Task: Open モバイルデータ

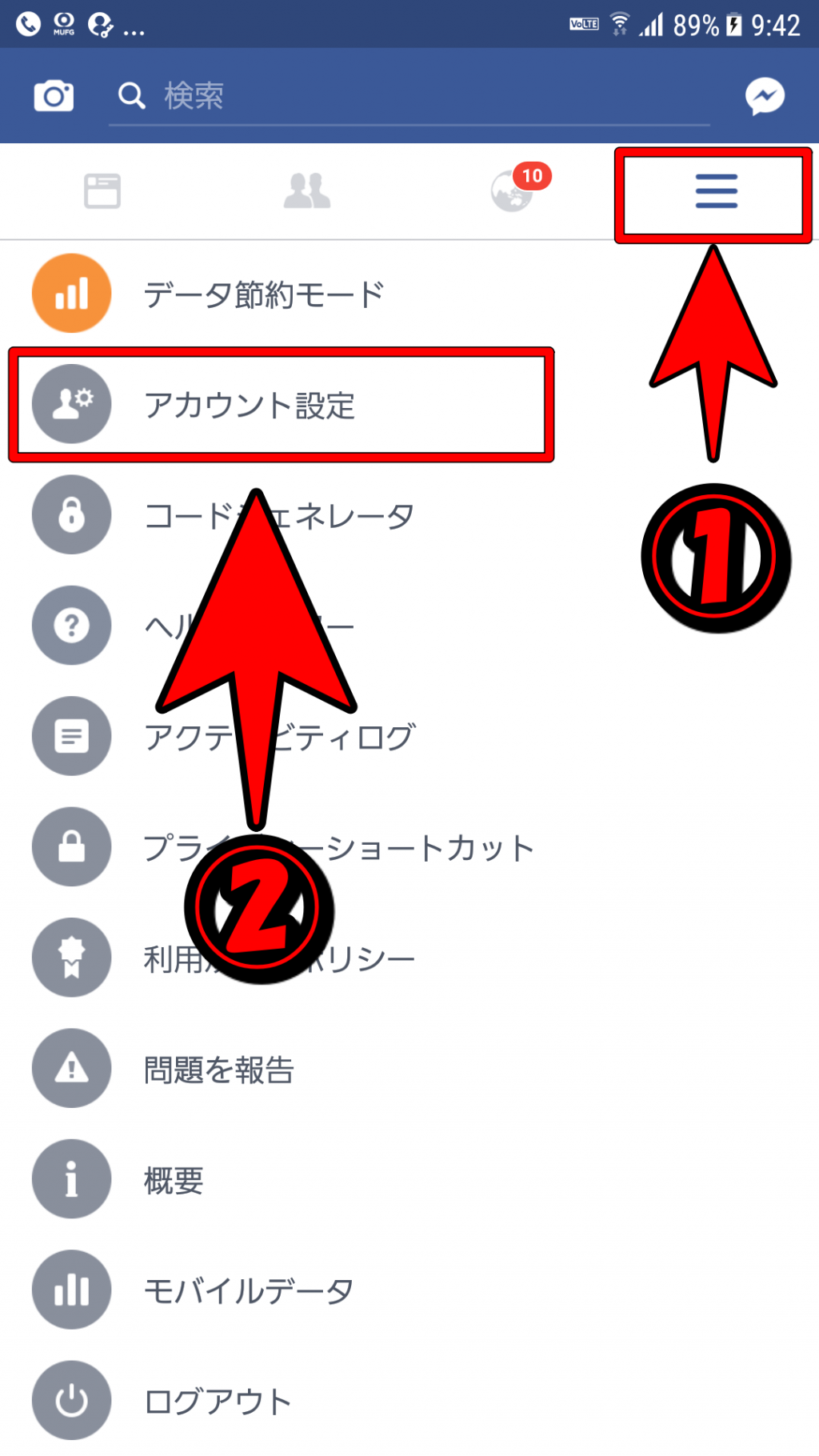Action: [248, 1290]
